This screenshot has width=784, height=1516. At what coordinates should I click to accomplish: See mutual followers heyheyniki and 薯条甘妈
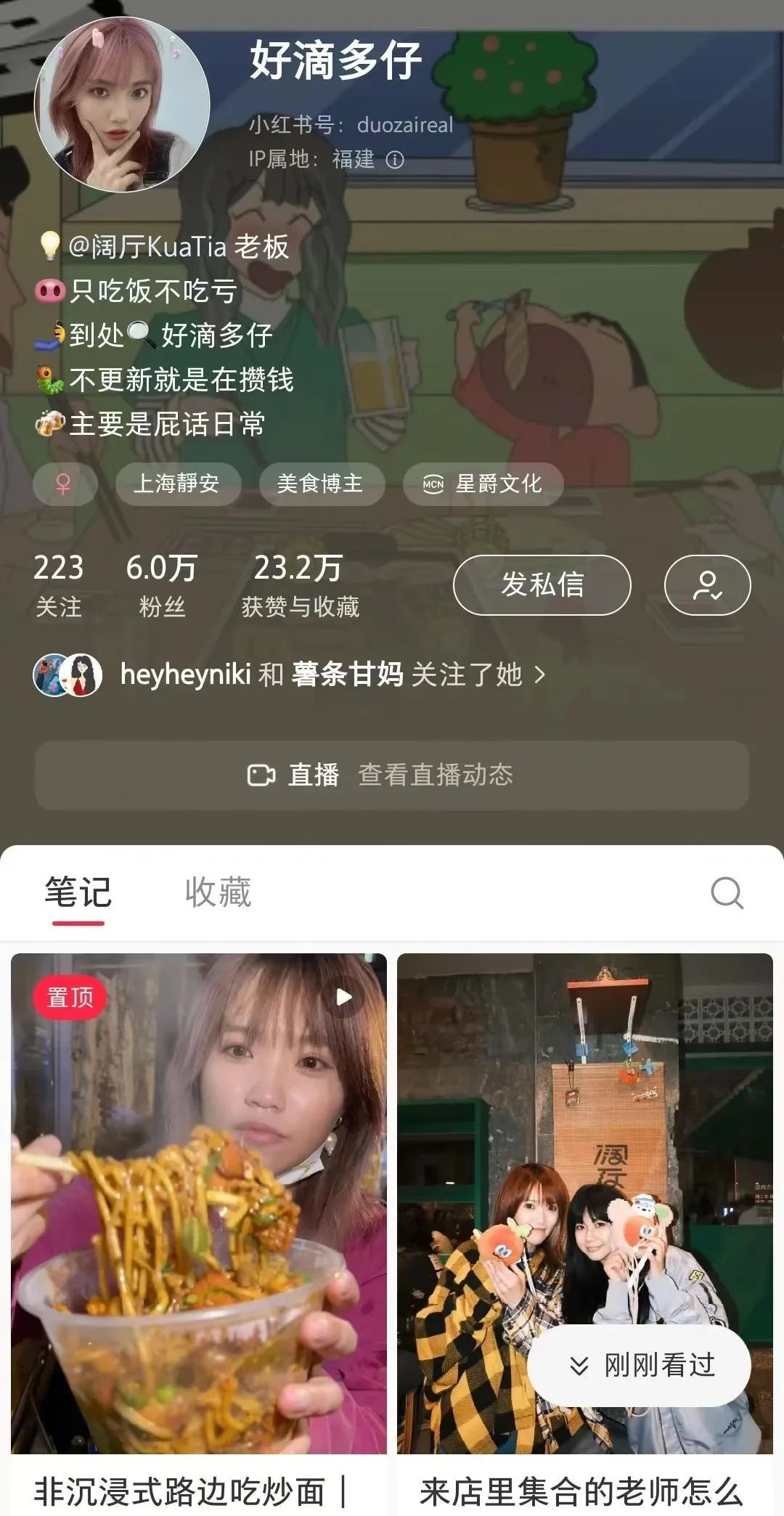pyautogui.click(x=290, y=675)
